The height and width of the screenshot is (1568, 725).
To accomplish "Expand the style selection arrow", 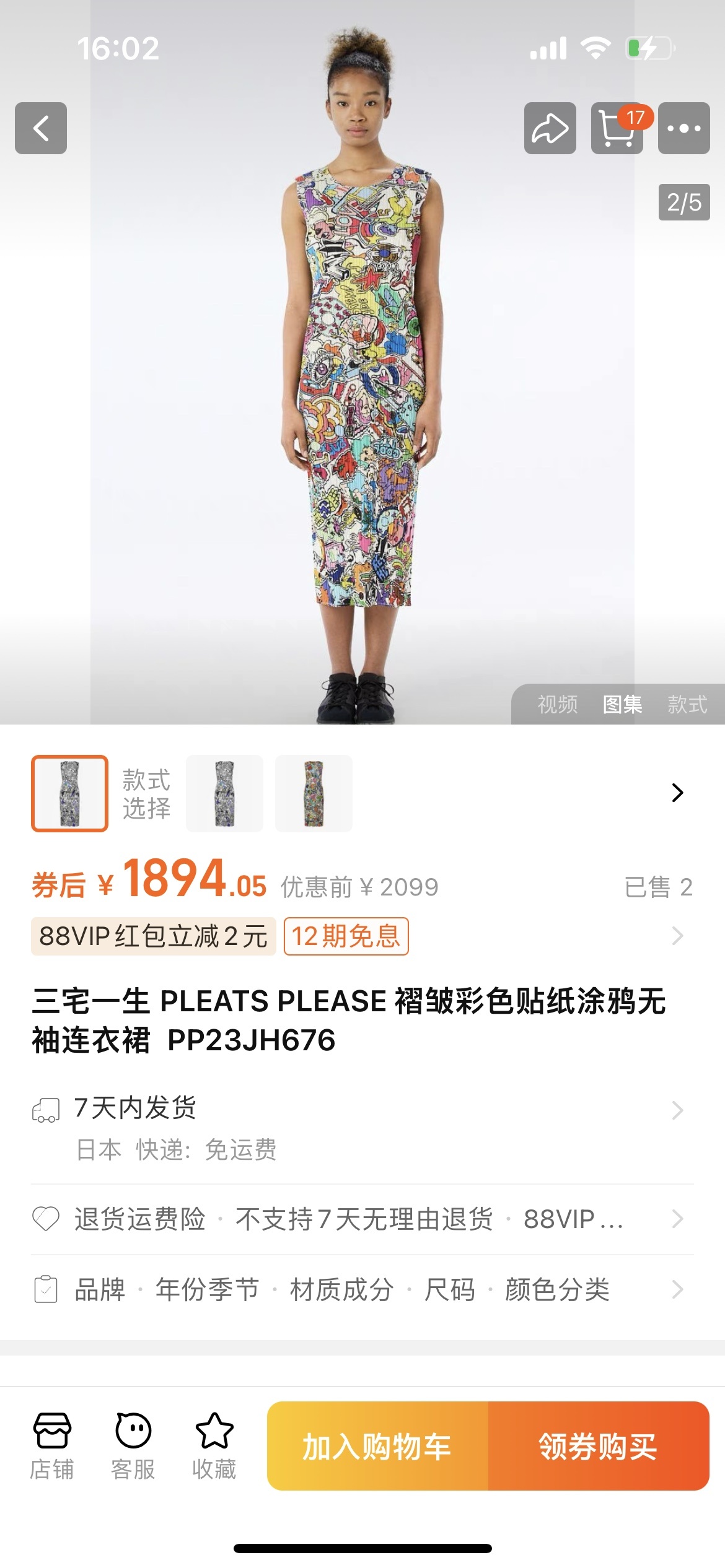I will (677, 793).
